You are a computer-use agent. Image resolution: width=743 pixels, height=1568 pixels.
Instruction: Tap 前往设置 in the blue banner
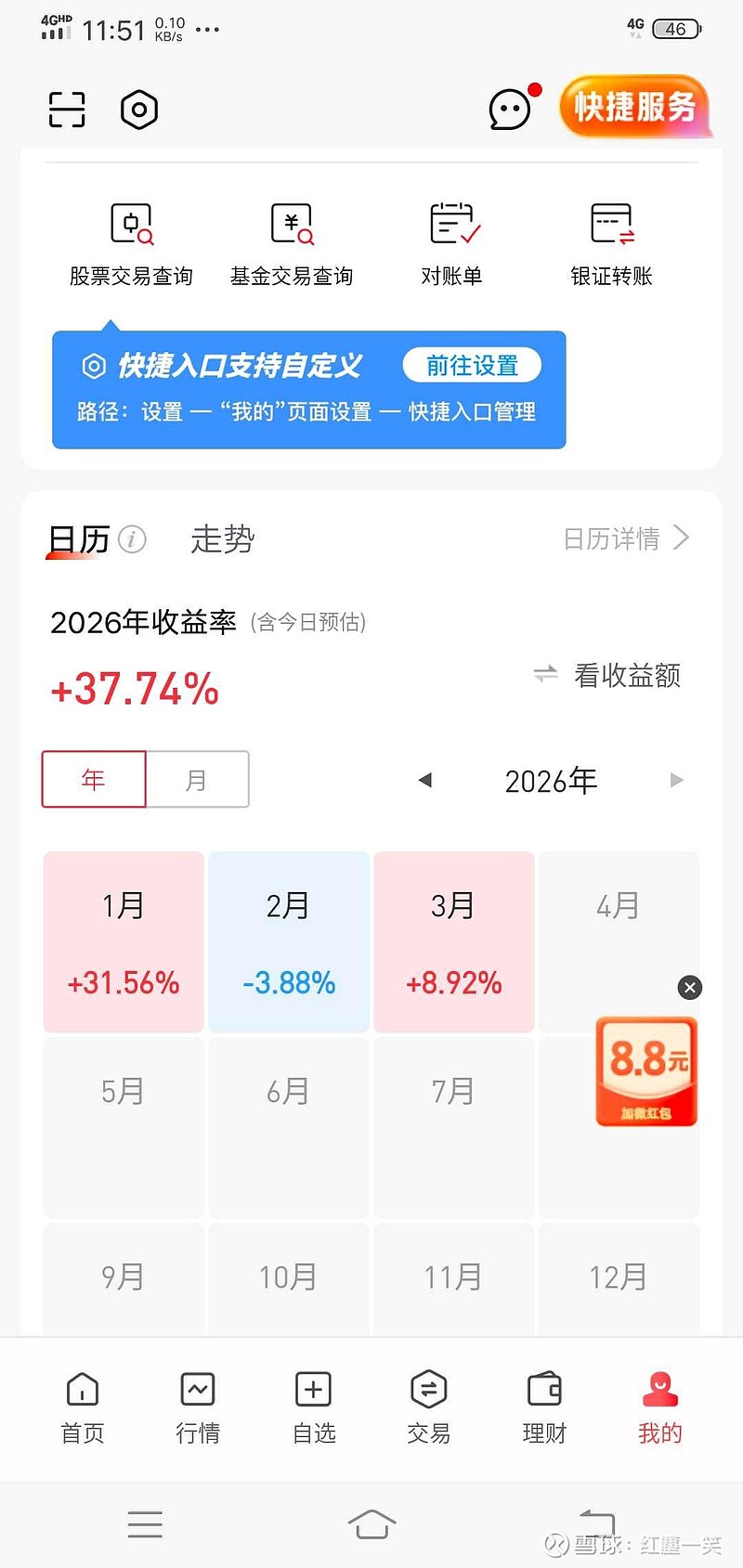472,366
